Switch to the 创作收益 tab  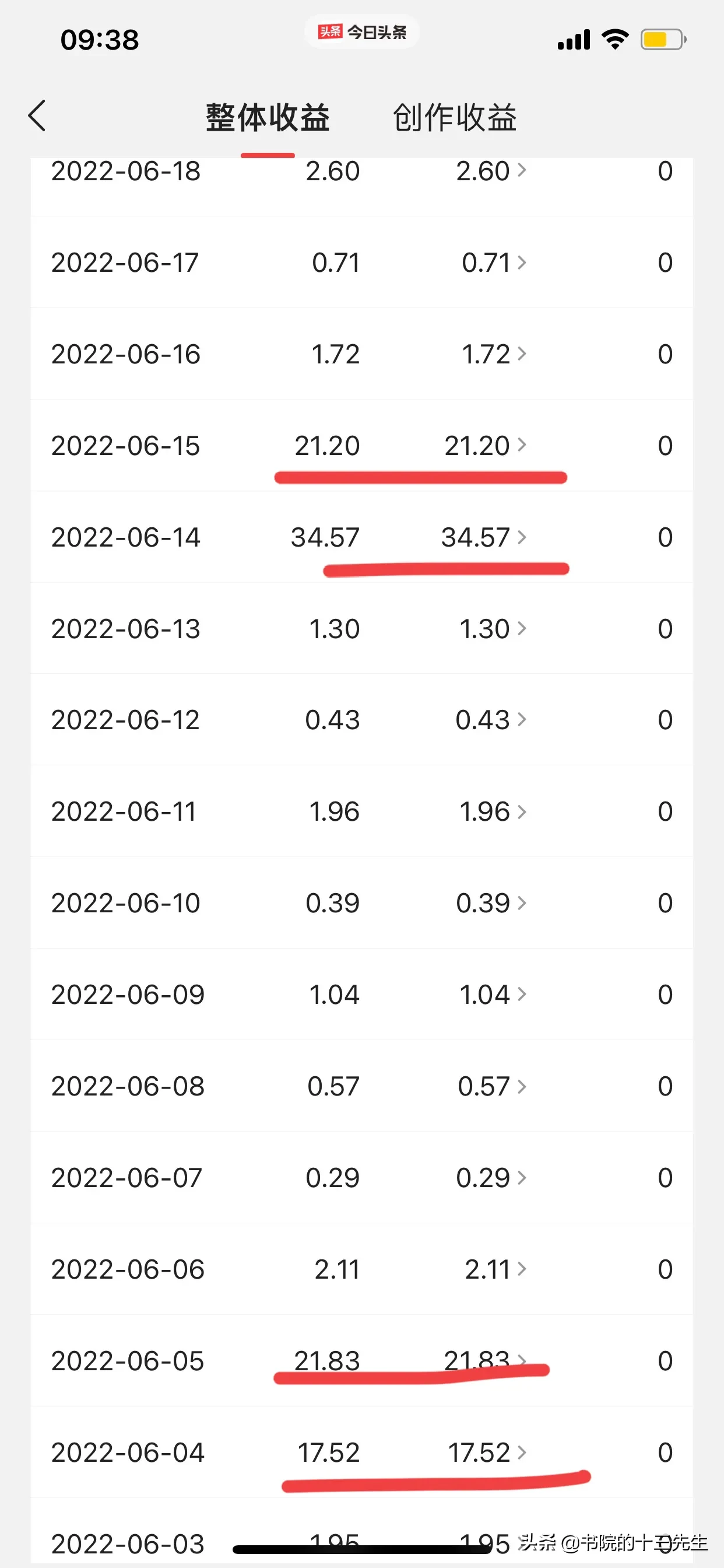pos(454,117)
